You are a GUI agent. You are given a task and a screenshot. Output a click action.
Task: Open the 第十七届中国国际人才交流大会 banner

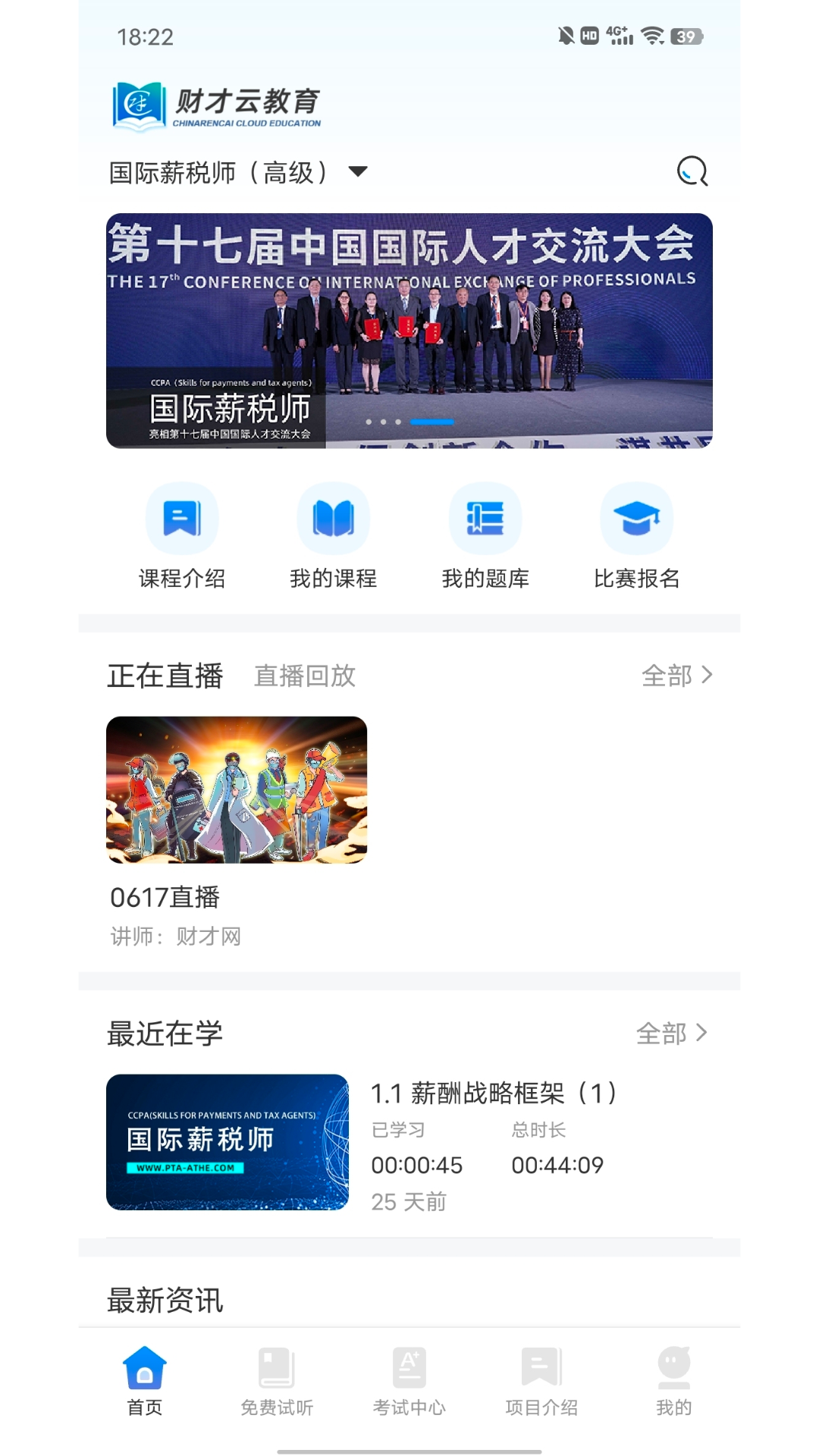coord(409,331)
